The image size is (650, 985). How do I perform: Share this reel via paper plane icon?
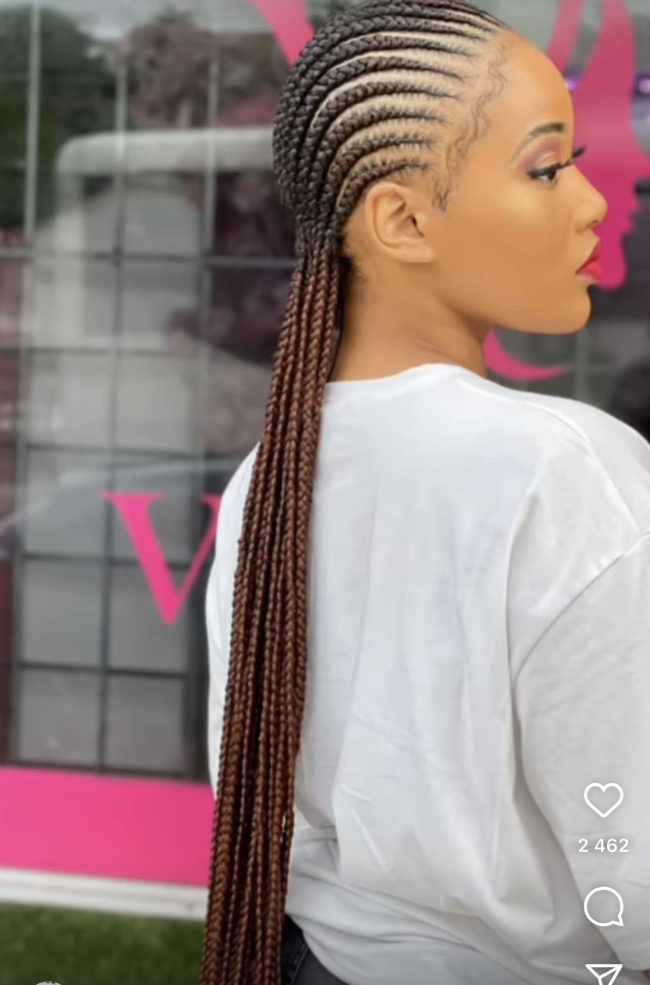603,974
